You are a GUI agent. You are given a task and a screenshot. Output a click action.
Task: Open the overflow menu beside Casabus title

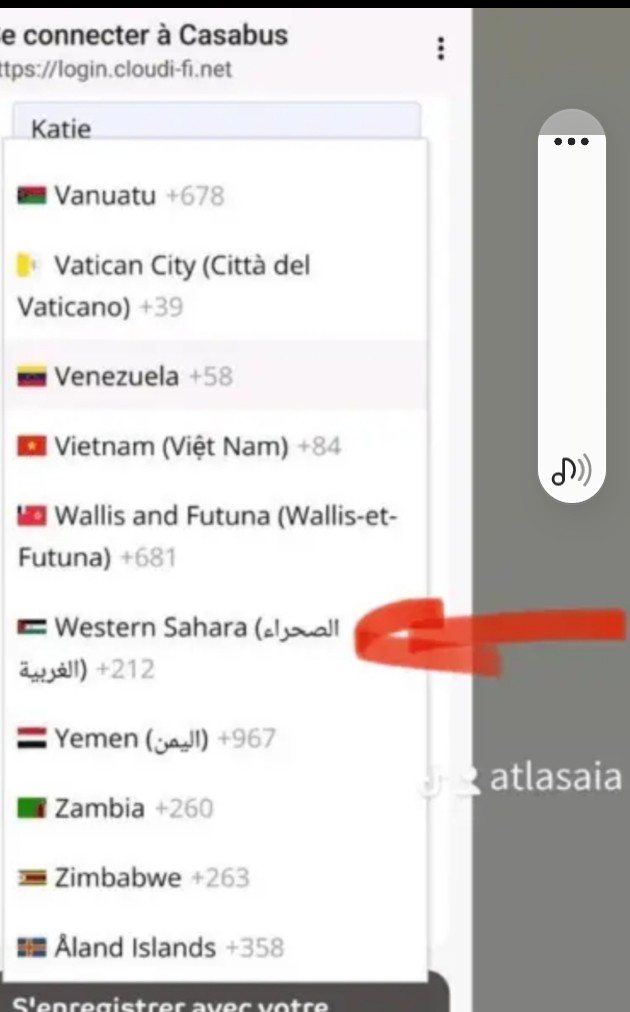click(441, 49)
